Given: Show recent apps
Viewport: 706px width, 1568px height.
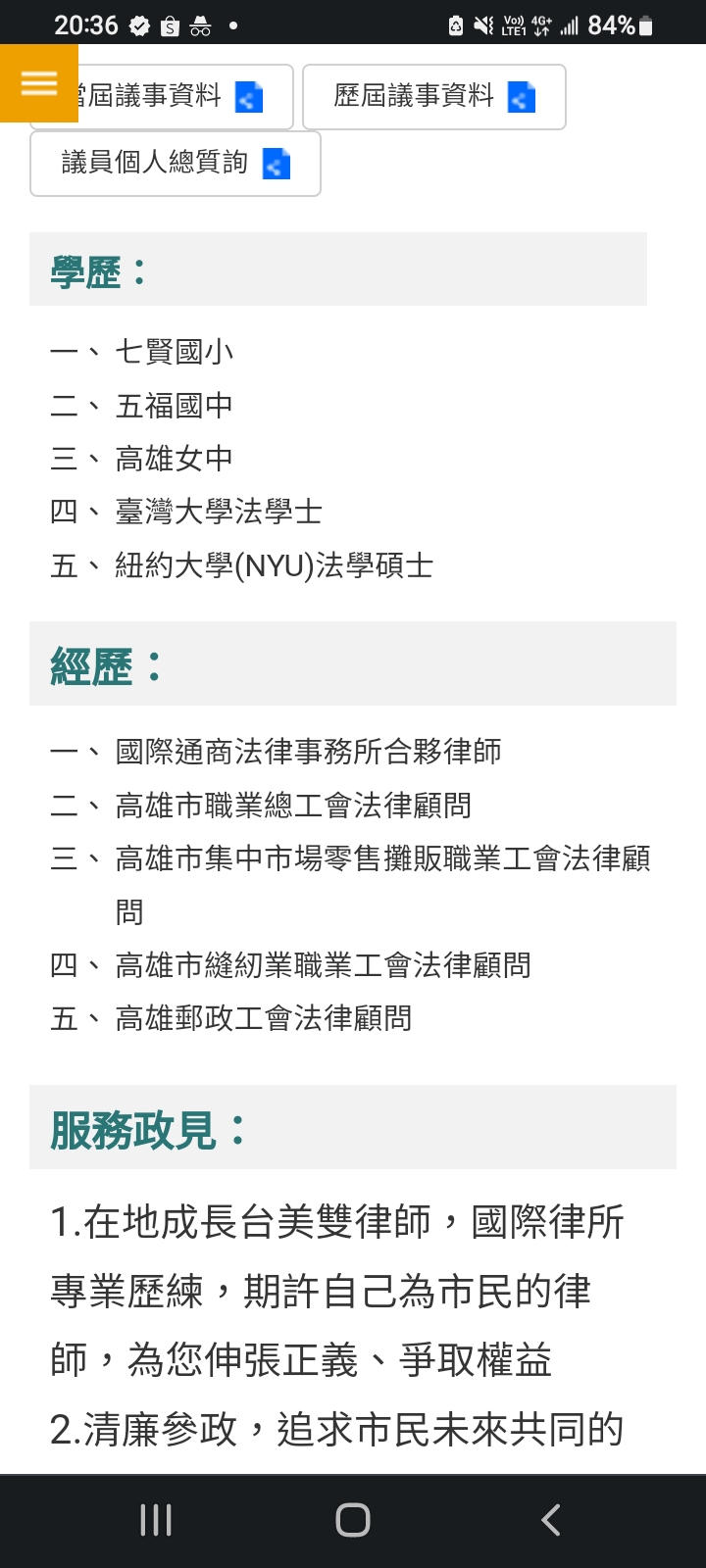Looking at the screenshot, I should [x=156, y=1520].
